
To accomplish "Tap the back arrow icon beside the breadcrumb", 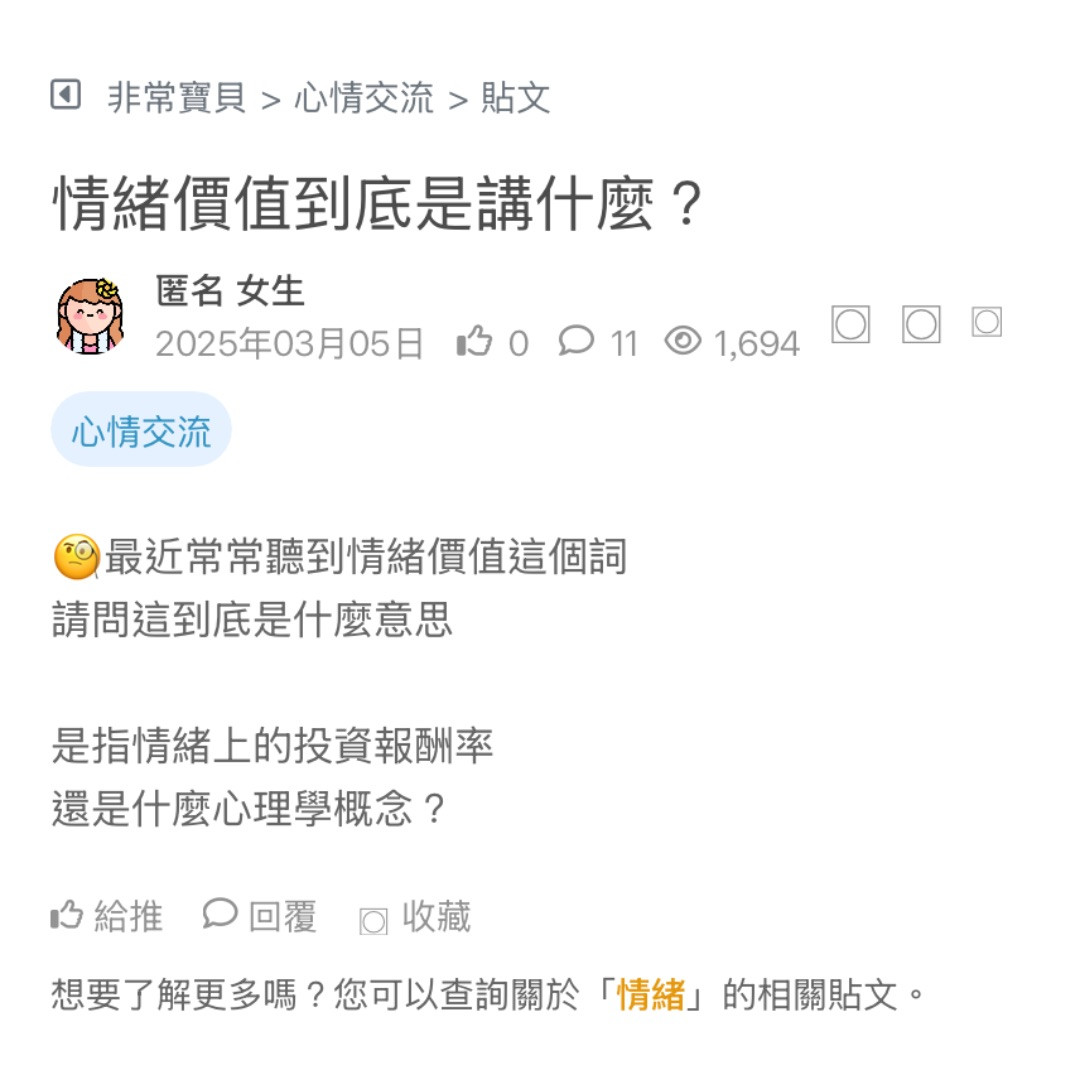I will click(x=65, y=96).
